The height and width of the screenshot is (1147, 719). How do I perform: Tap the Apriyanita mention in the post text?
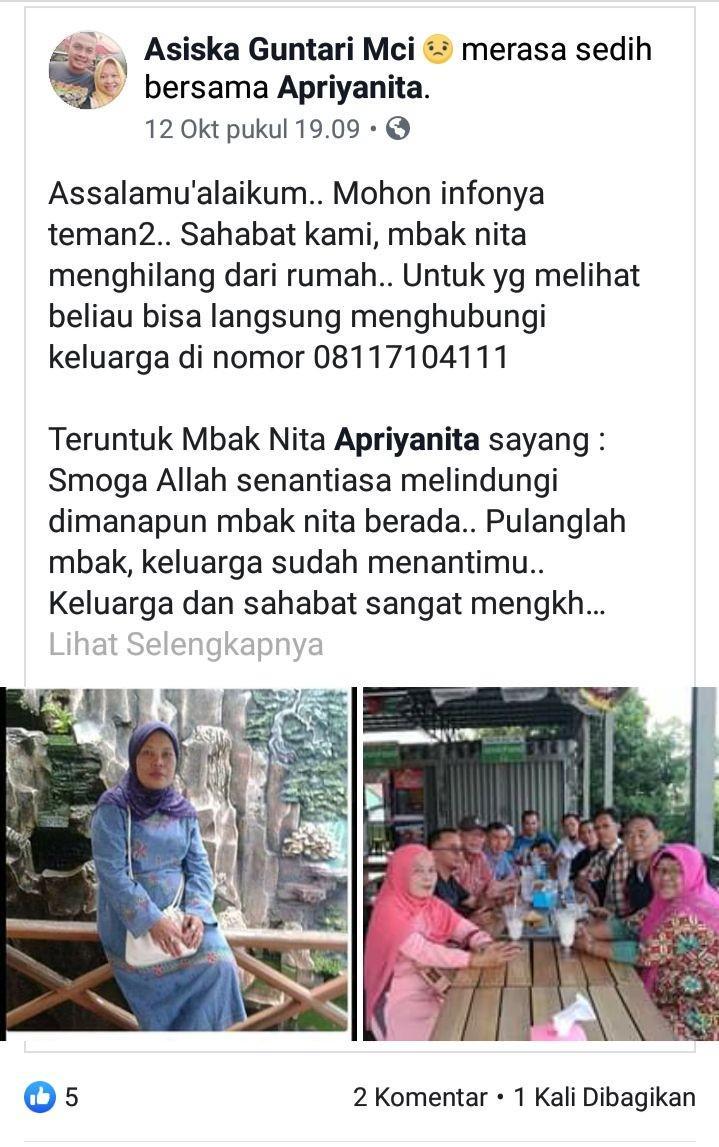(x=407, y=439)
